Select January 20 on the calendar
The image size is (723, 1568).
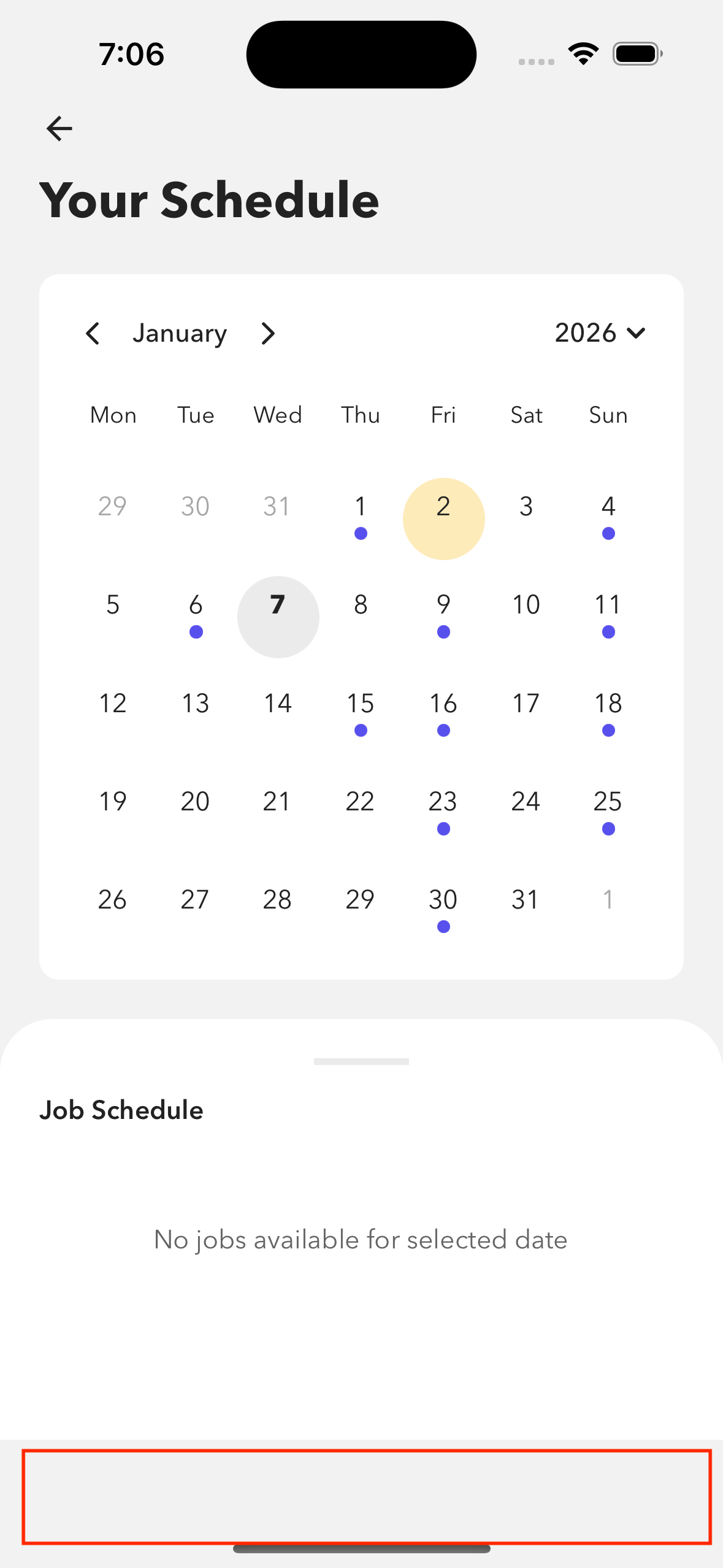pyautogui.click(x=196, y=802)
